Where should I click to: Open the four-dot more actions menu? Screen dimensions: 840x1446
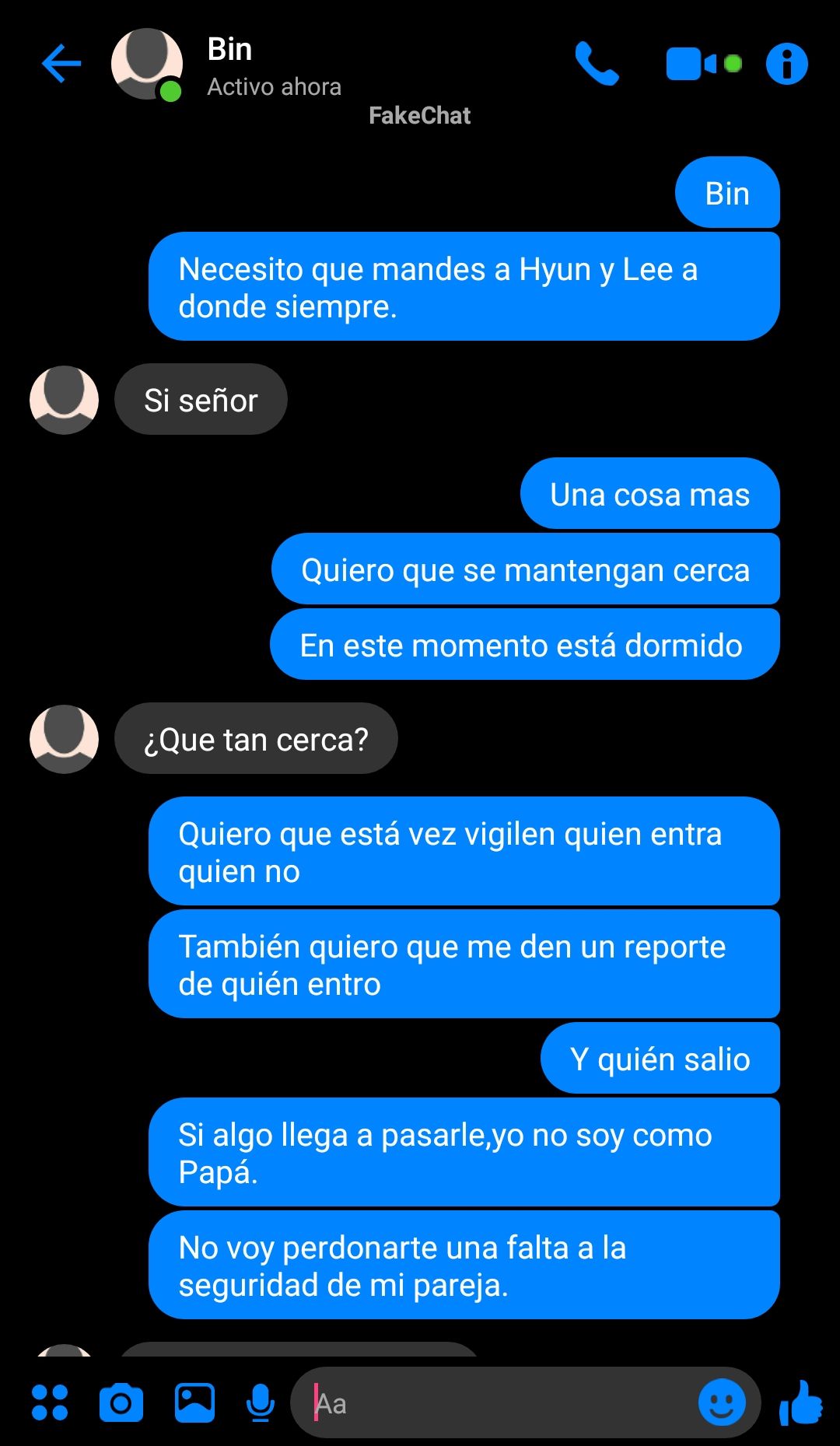coord(50,1403)
